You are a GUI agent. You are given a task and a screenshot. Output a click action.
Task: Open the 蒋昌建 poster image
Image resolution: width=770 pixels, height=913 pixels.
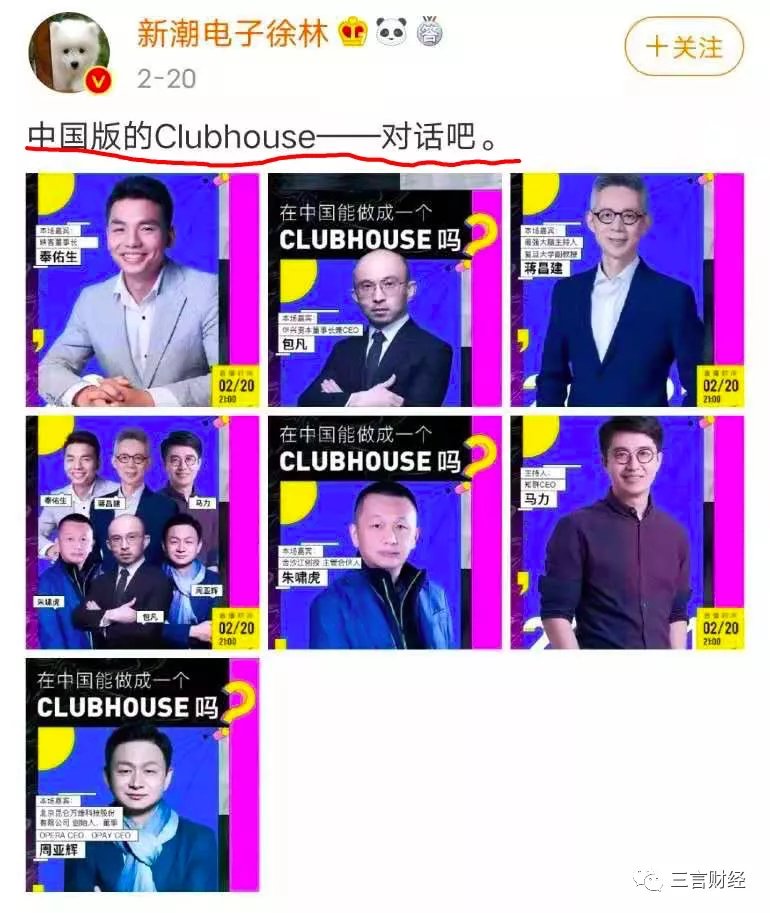pyautogui.click(x=627, y=290)
